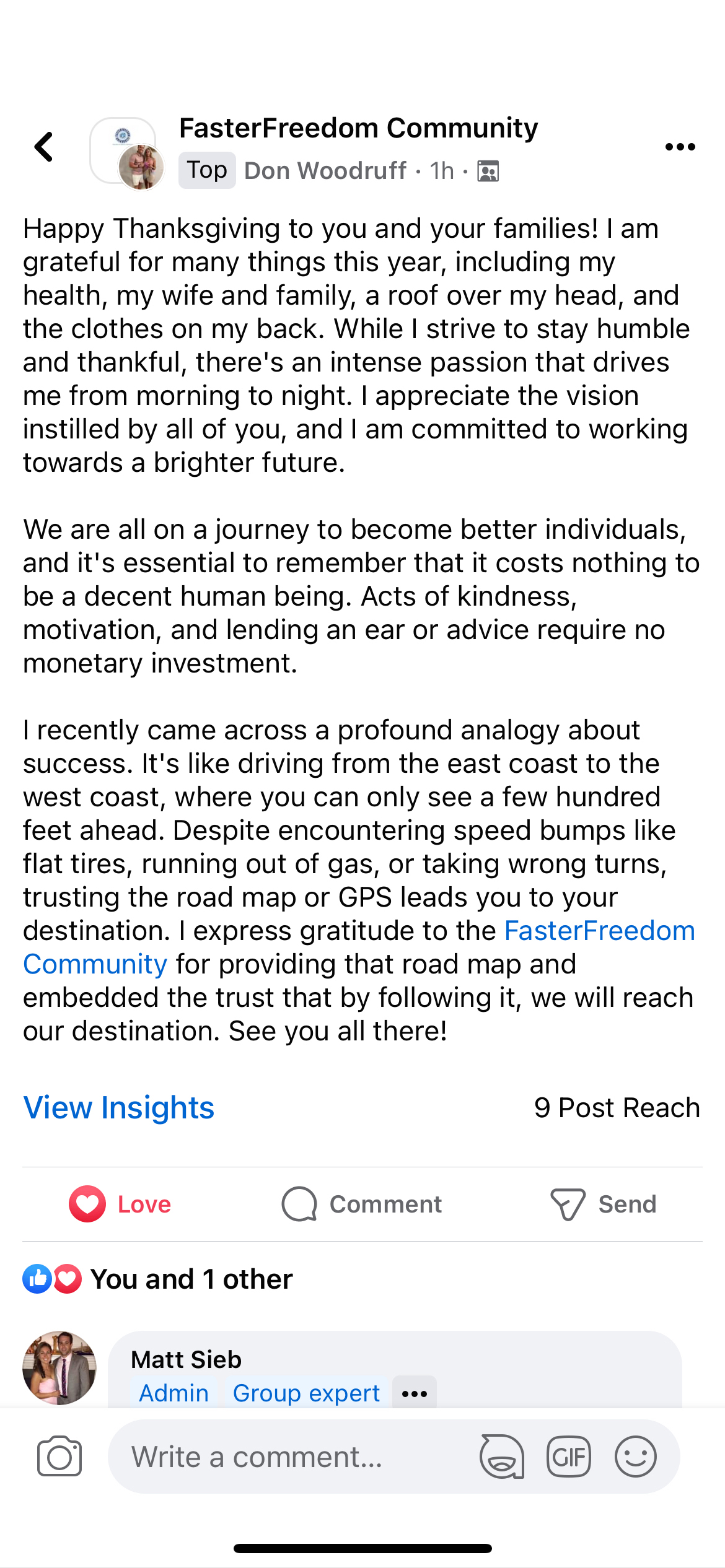Open the GIF picker

click(x=569, y=1457)
